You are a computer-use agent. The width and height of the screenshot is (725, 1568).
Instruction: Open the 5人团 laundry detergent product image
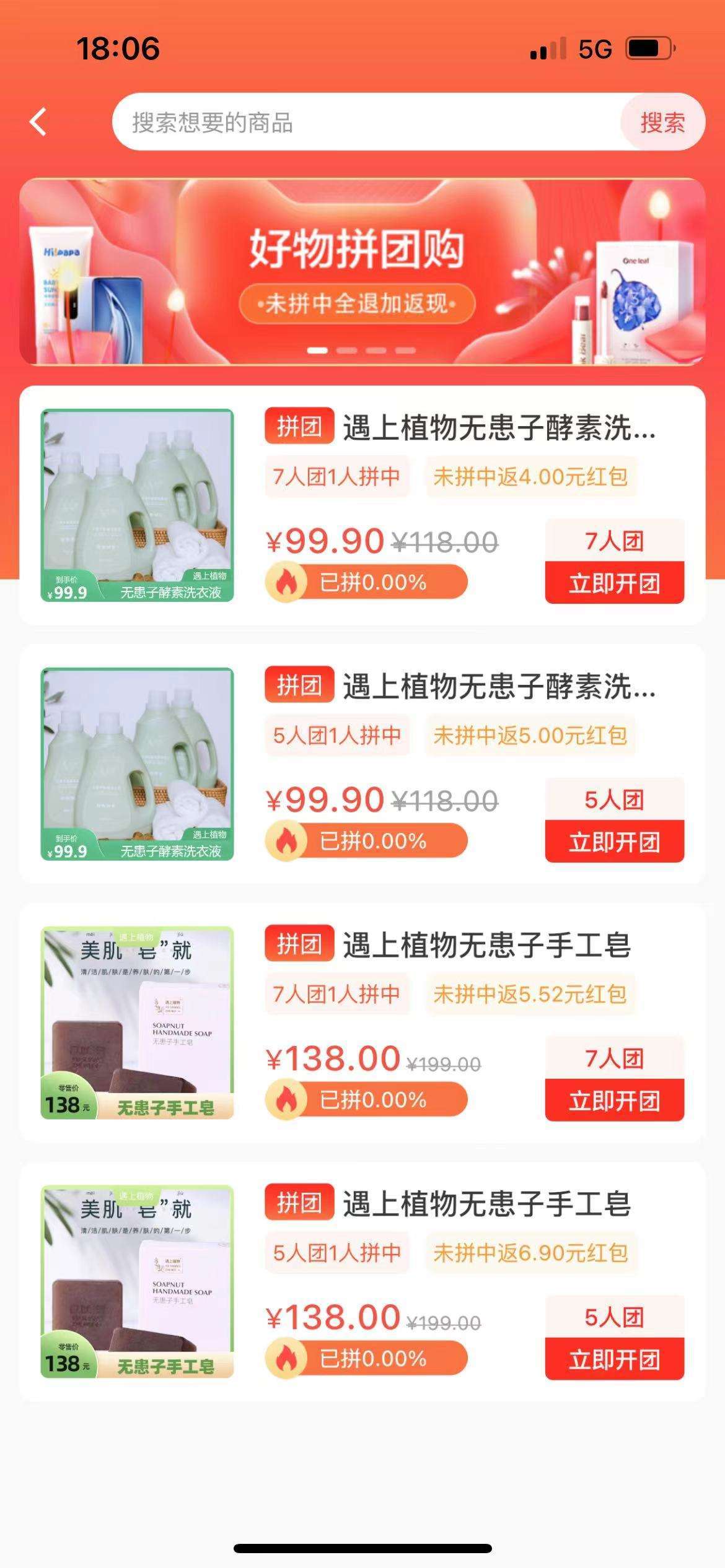[137, 764]
